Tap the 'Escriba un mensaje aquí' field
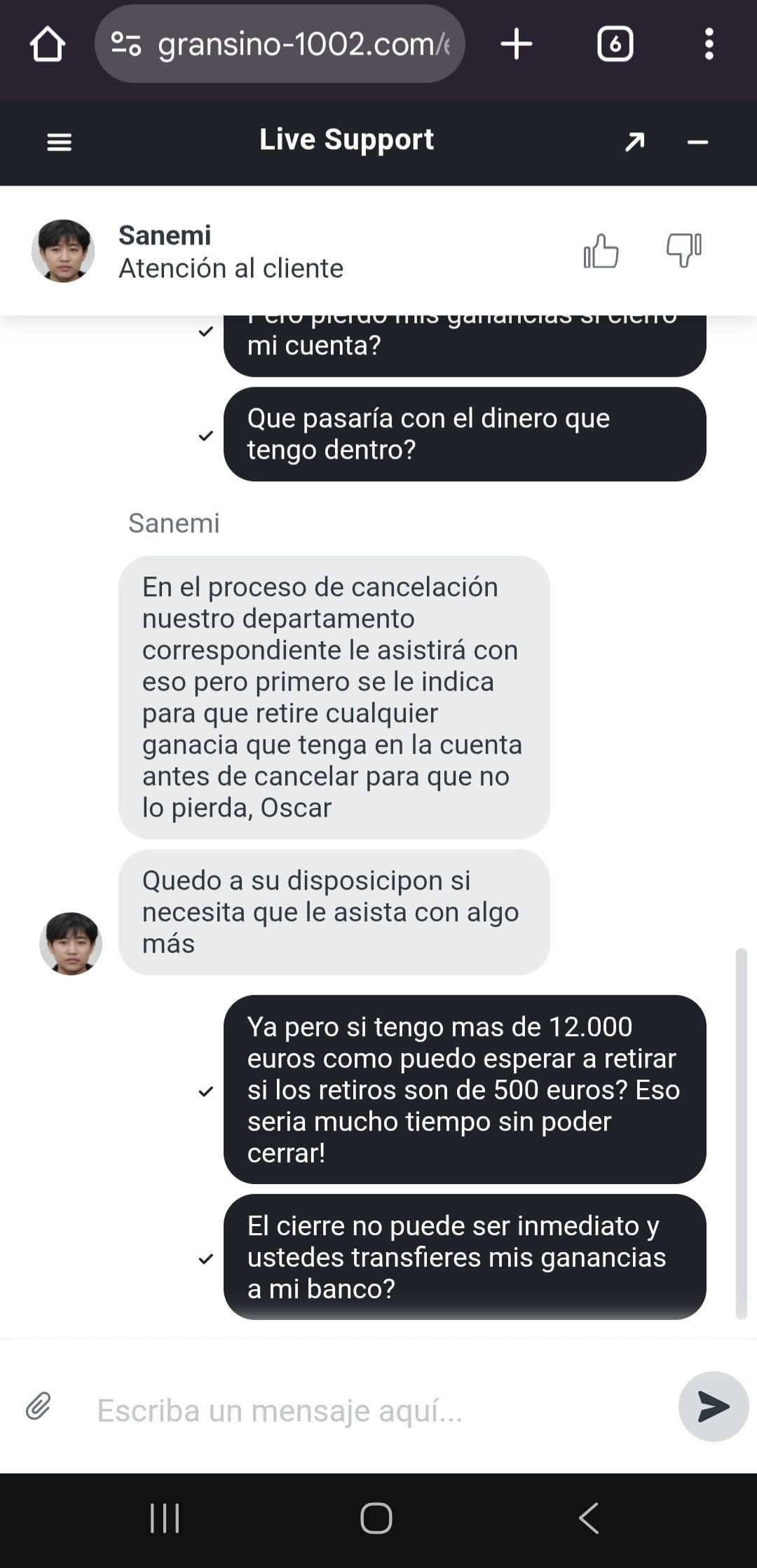Screen dimensions: 757x1568 coord(378,1410)
